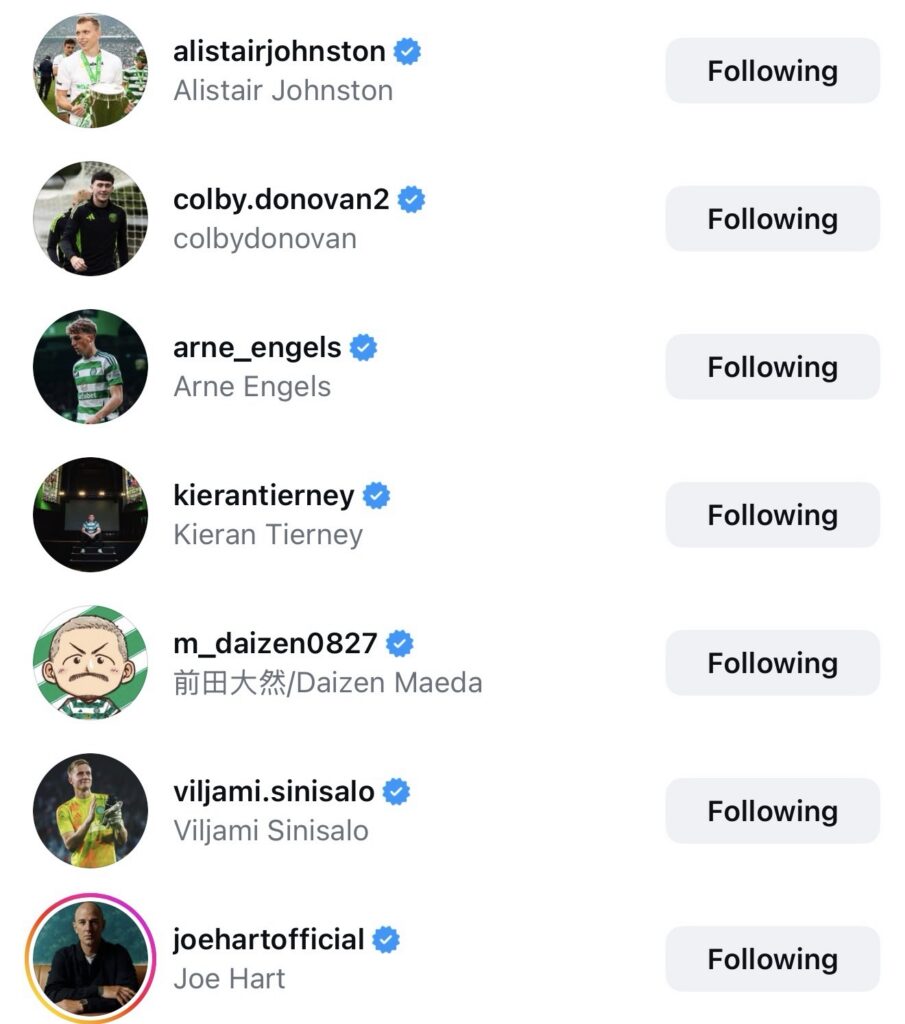Viewport: 905px width, 1024px height.
Task: Open alistairjohnston's profile
Action: pos(279,52)
